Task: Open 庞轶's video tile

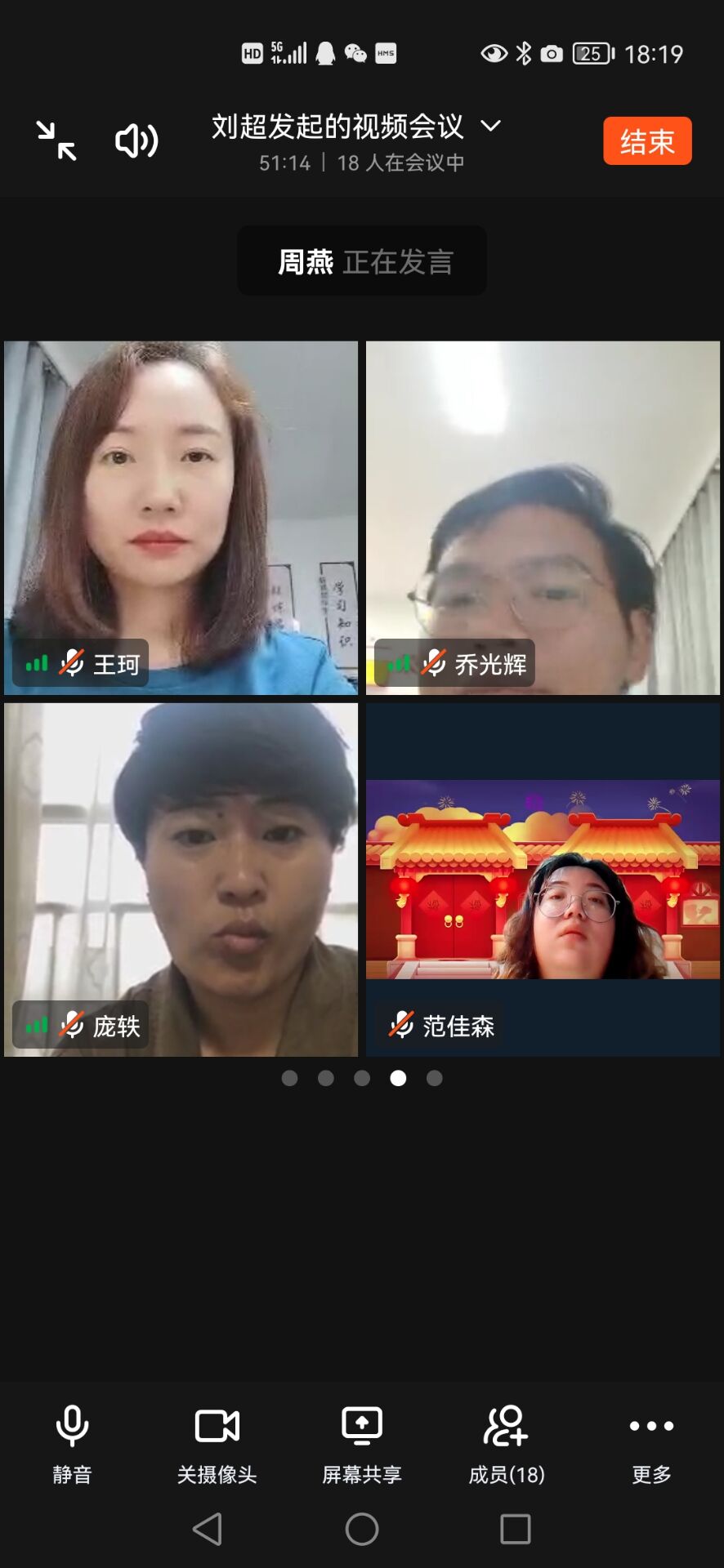Action: click(181, 880)
